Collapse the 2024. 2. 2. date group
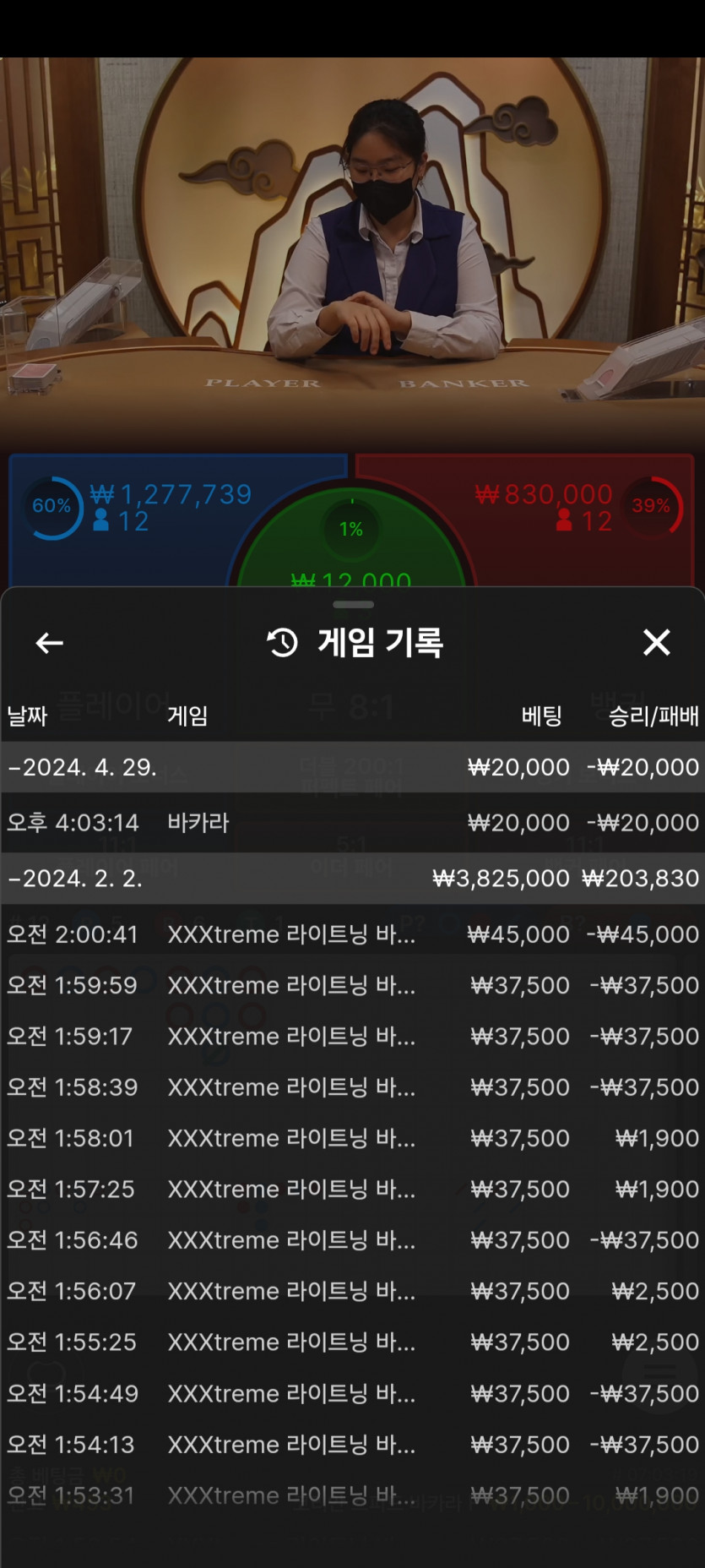Screen dimensions: 705x1568 [x=352, y=879]
